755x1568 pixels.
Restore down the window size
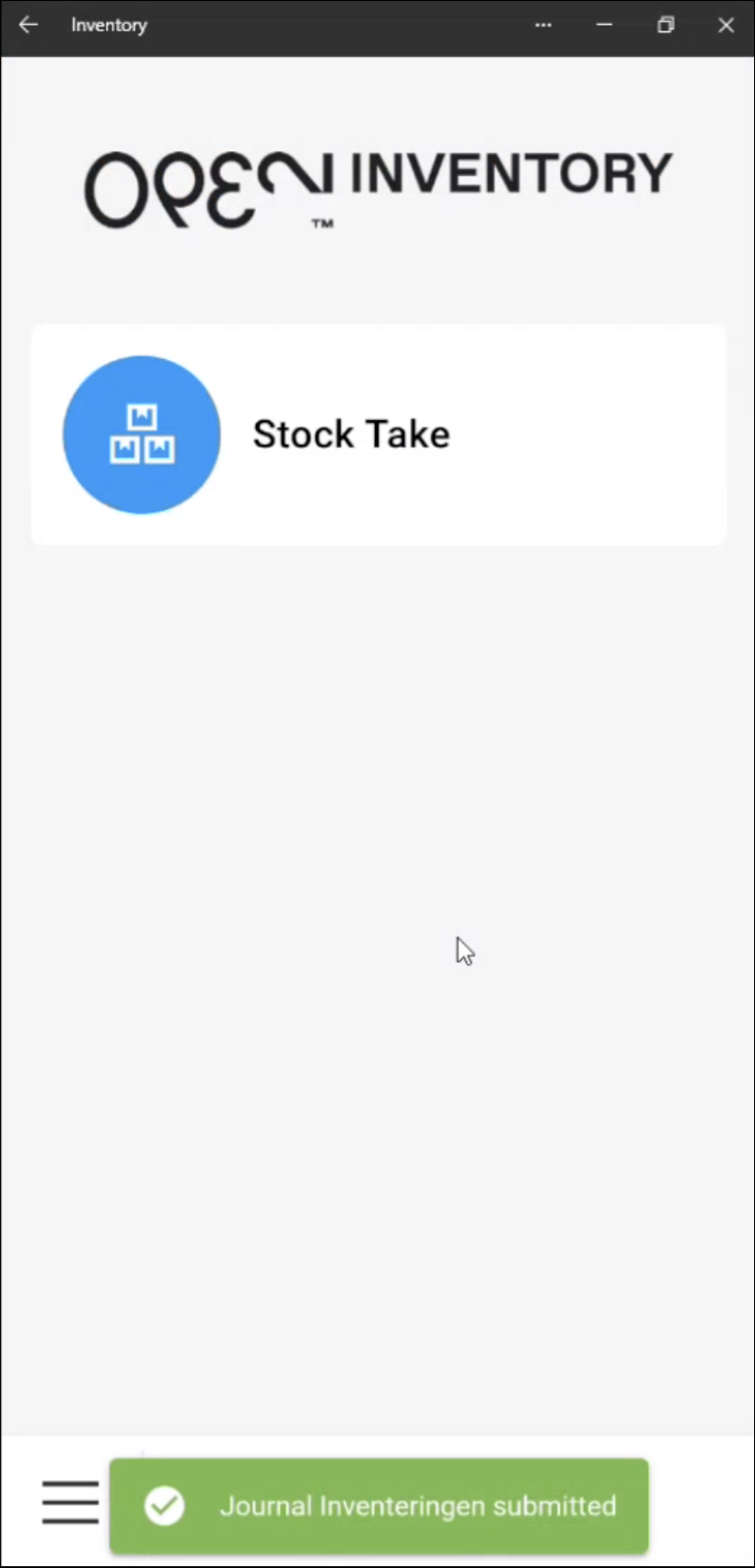point(666,25)
